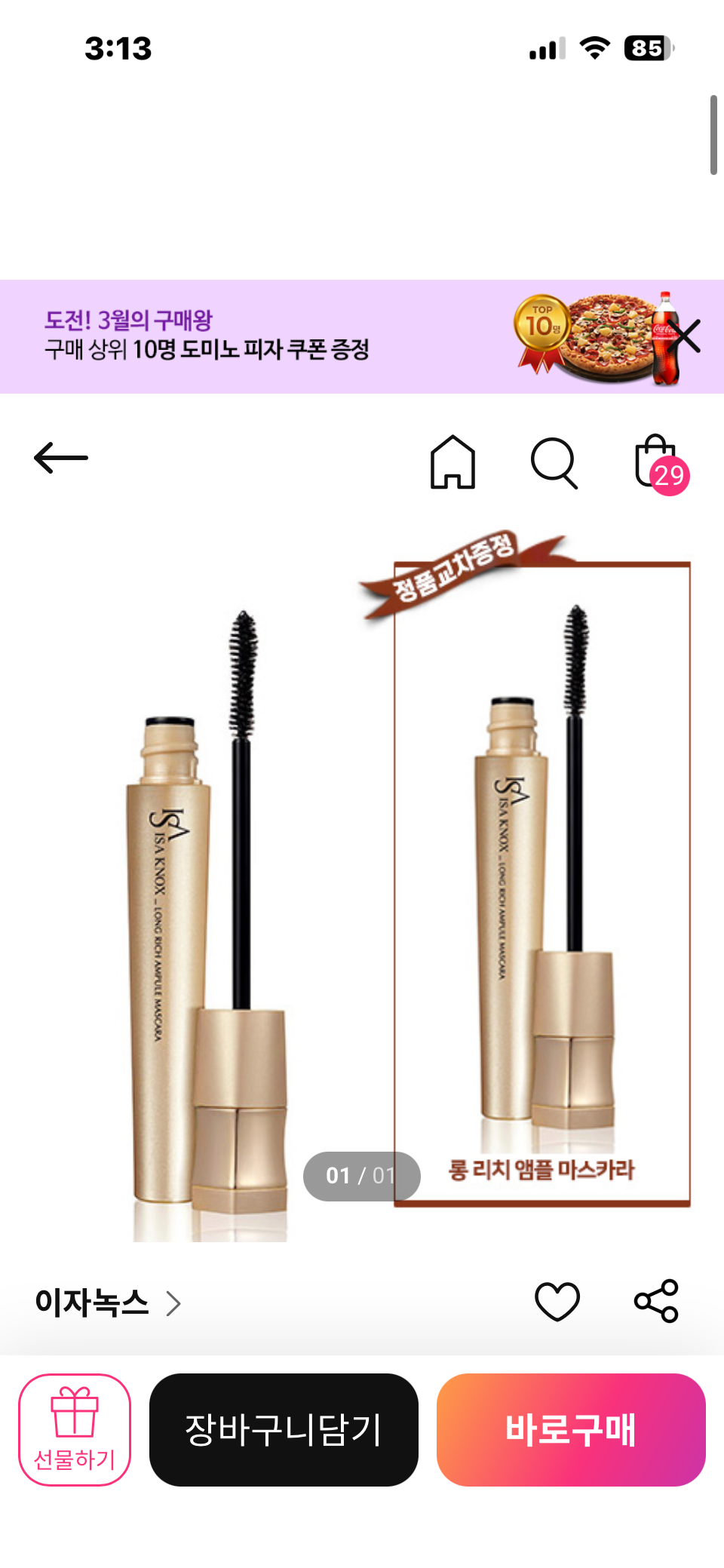The width and height of the screenshot is (724, 1568).
Task: Open search with the magnifier icon
Action: [x=554, y=462]
